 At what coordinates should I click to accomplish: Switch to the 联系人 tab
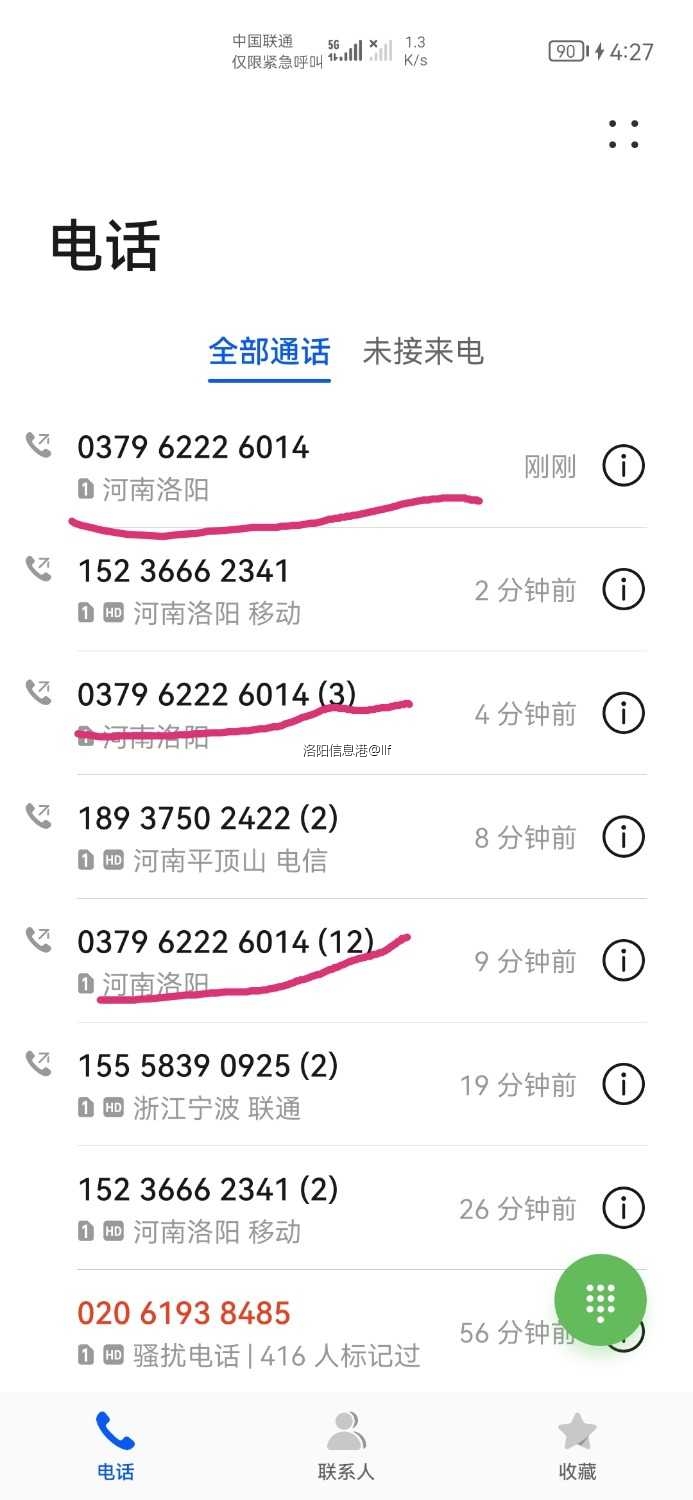tap(346, 1445)
